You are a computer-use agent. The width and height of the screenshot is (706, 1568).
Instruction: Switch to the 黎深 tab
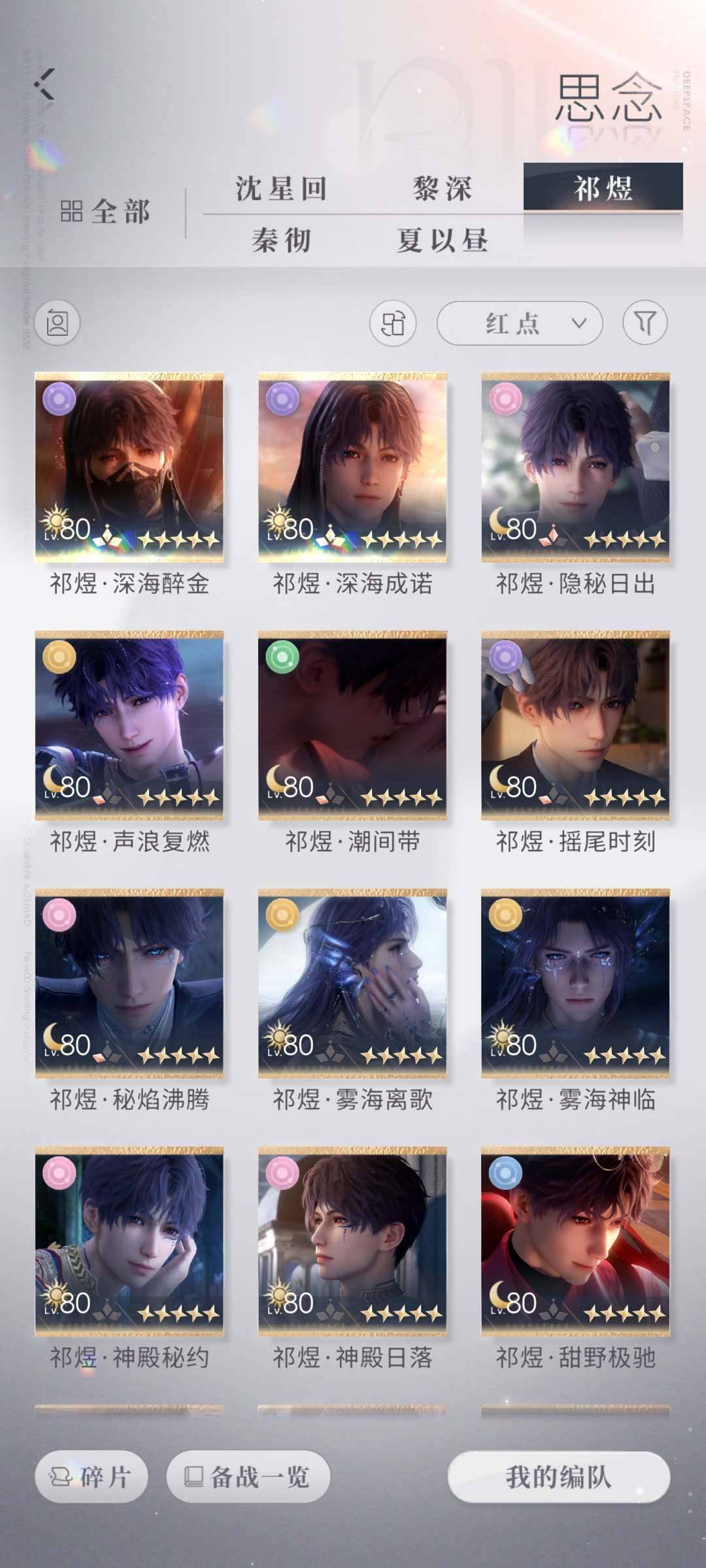pyautogui.click(x=442, y=189)
